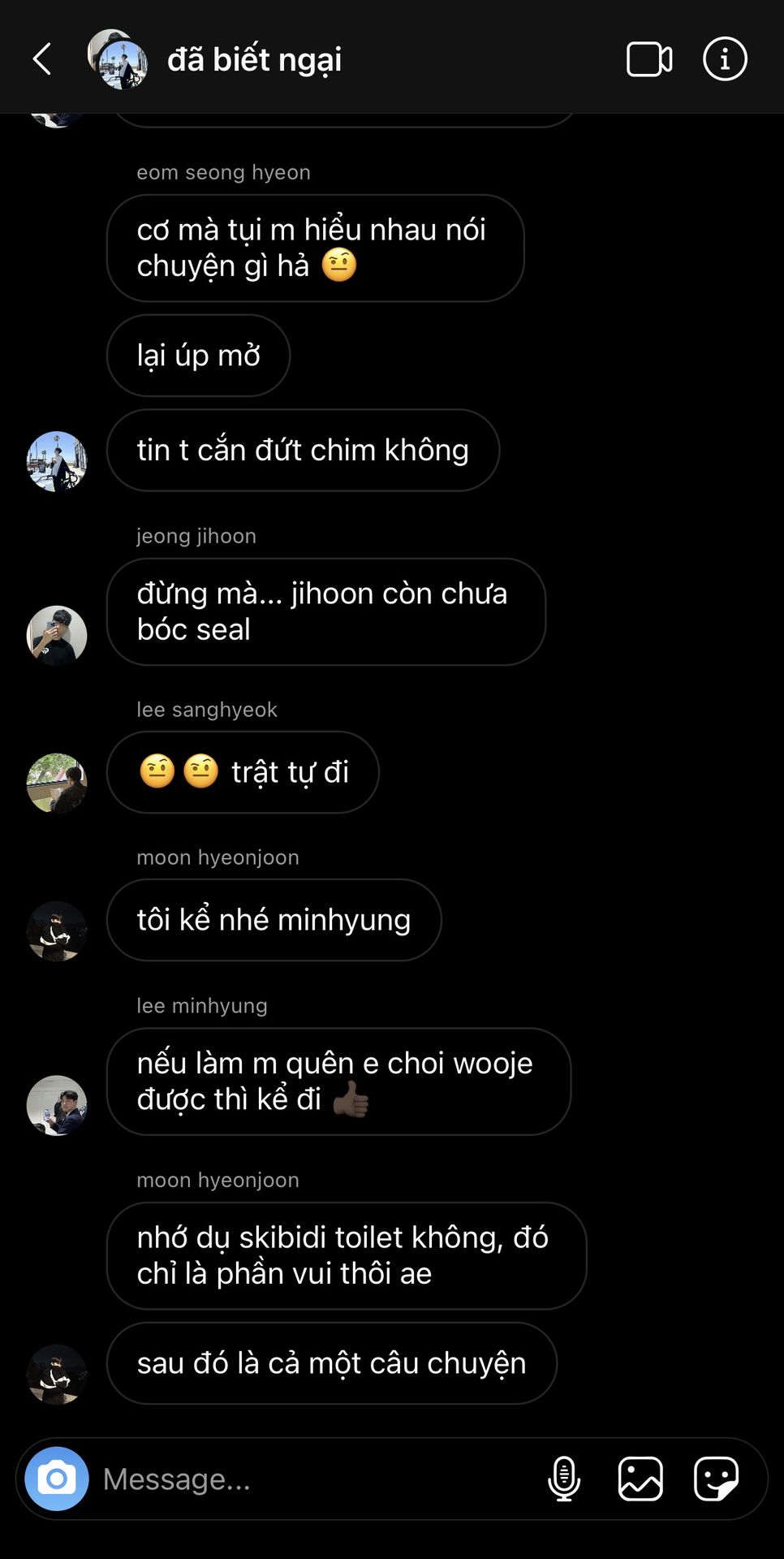The width and height of the screenshot is (784, 1559).
Task: Start a video call in this group
Action: point(648,59)
